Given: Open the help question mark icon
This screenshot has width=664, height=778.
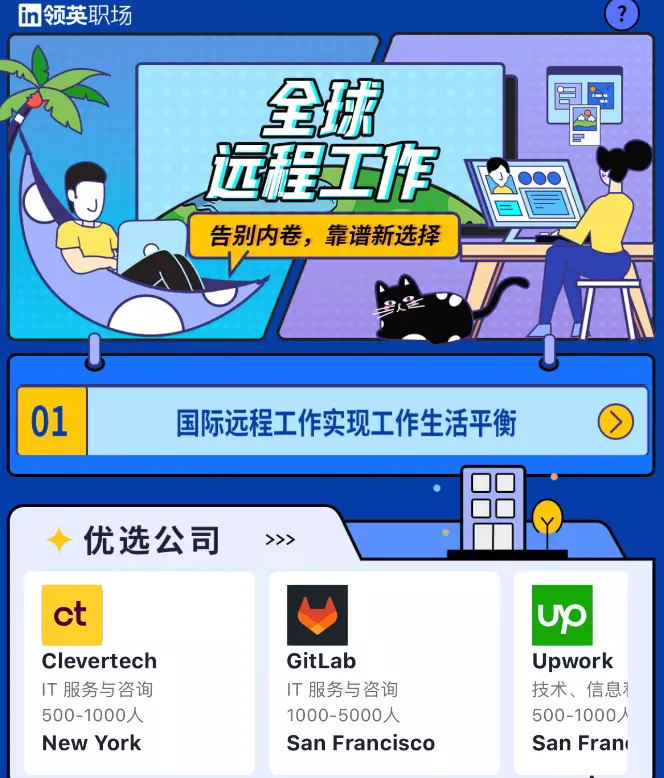Looking at the screenshot, I should pyautogui.click(x=621, y=14).
